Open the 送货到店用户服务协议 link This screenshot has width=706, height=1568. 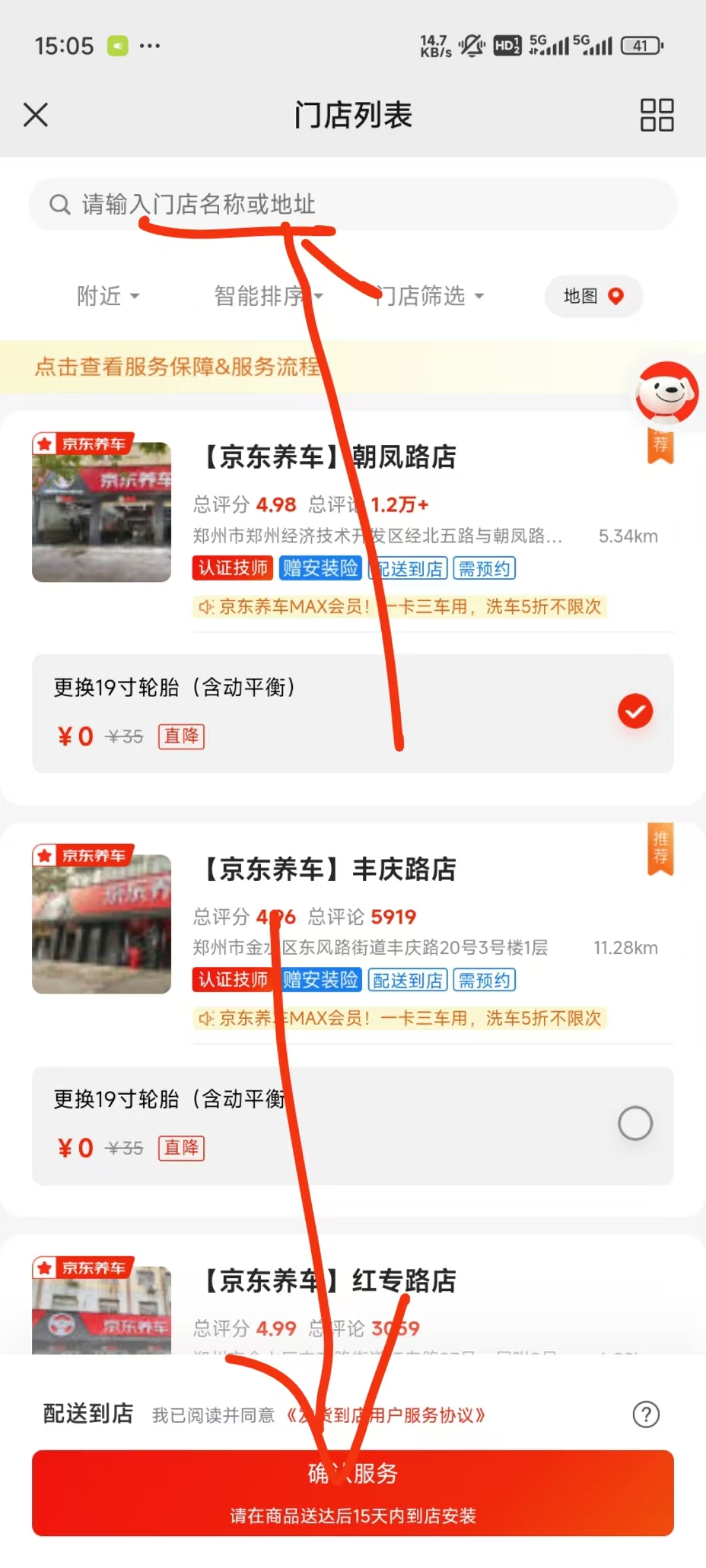pyautogui.click(x=386, y=1415)
